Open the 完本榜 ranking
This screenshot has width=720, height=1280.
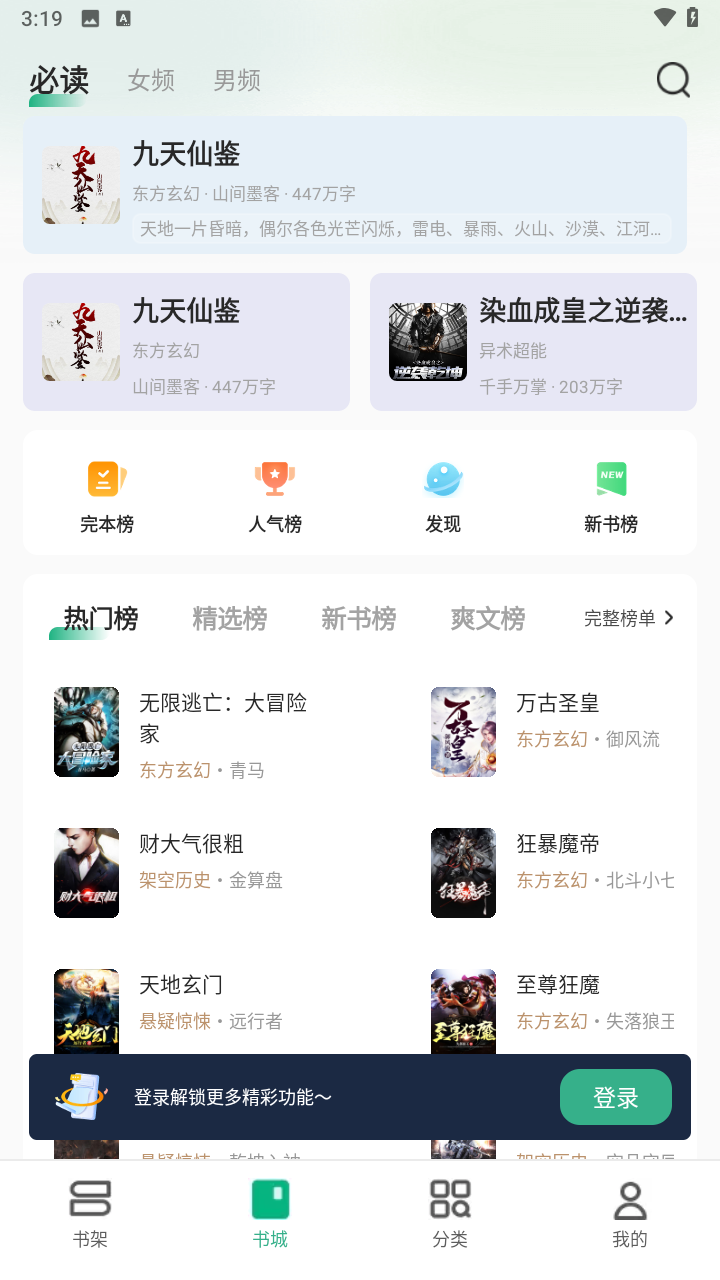(107, 497)
